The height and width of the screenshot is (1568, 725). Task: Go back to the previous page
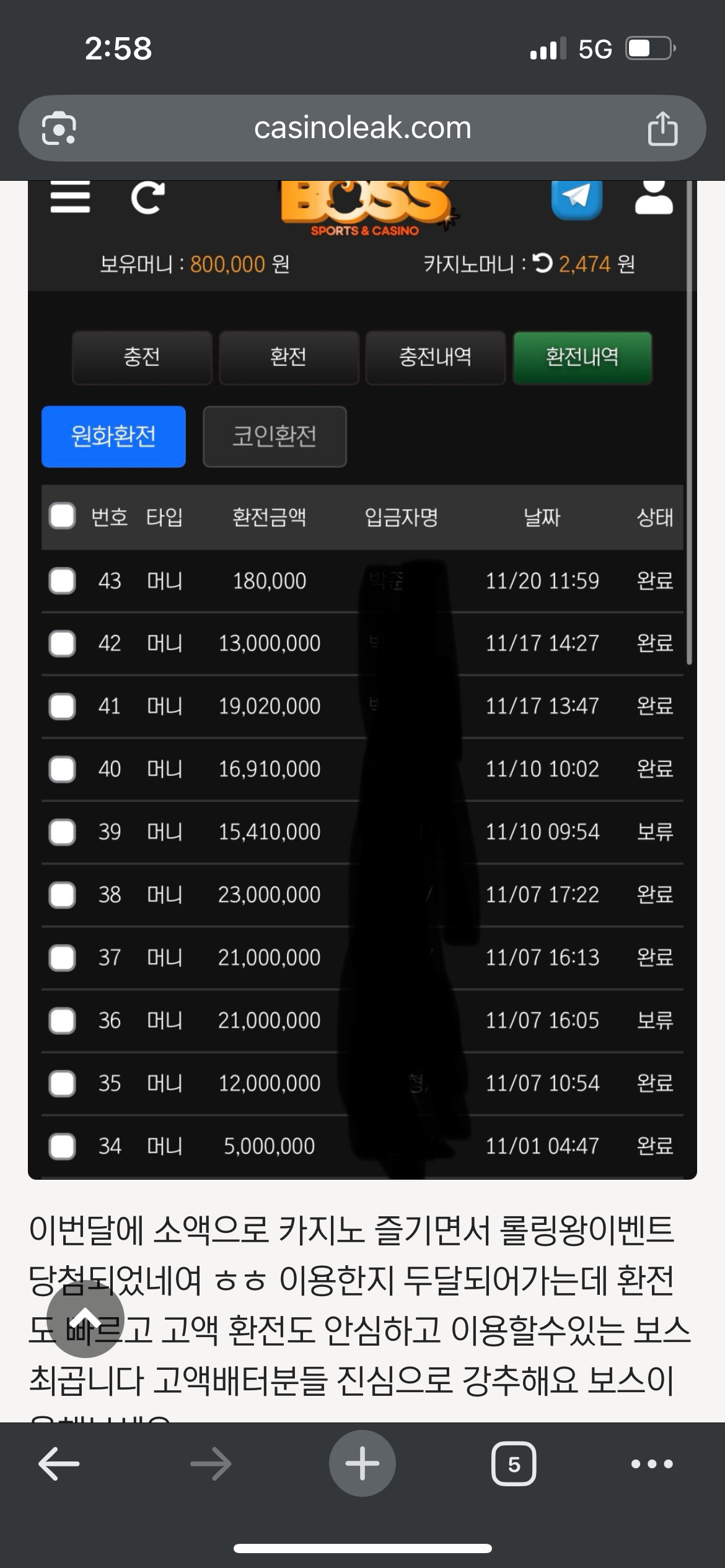(x=59, y=1464)
